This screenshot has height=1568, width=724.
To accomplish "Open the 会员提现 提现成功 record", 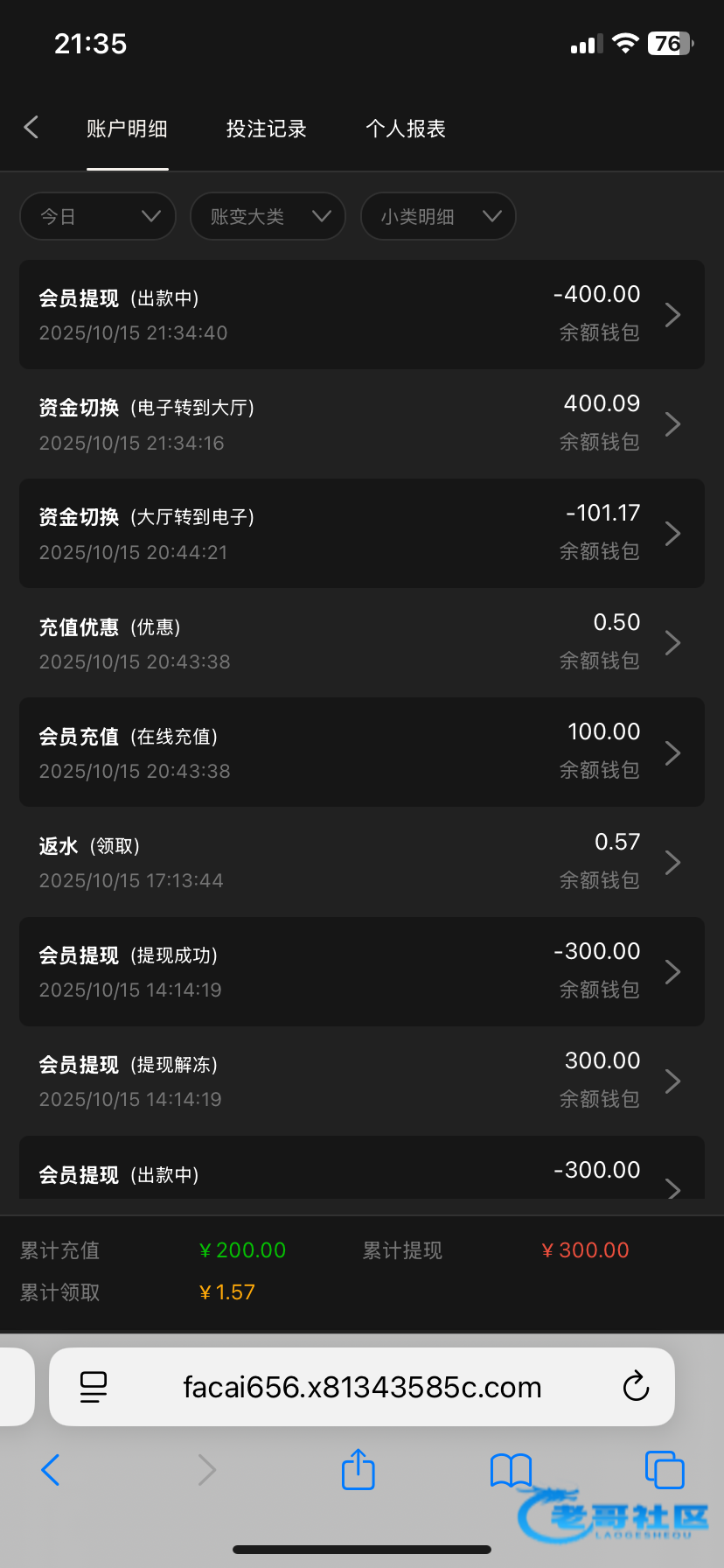I will 362,971.
